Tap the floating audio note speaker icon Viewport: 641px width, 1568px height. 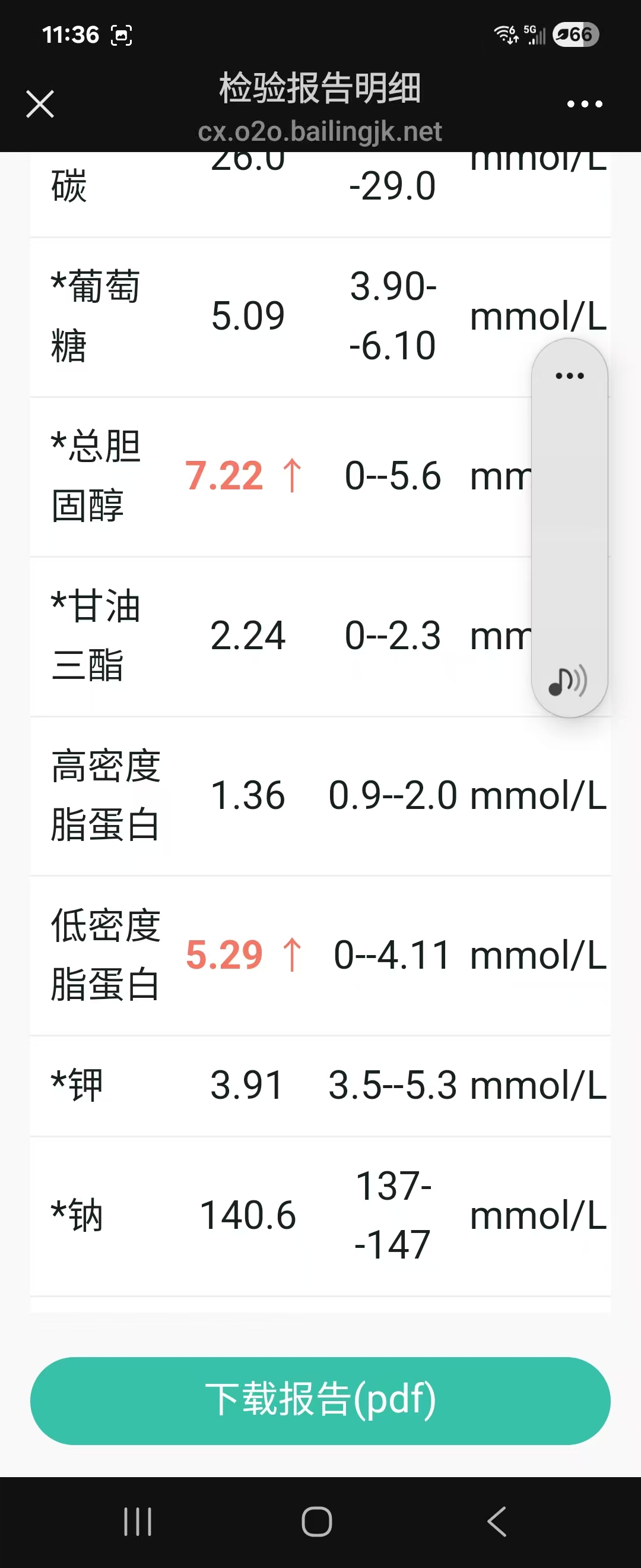[x=568, y=681]
